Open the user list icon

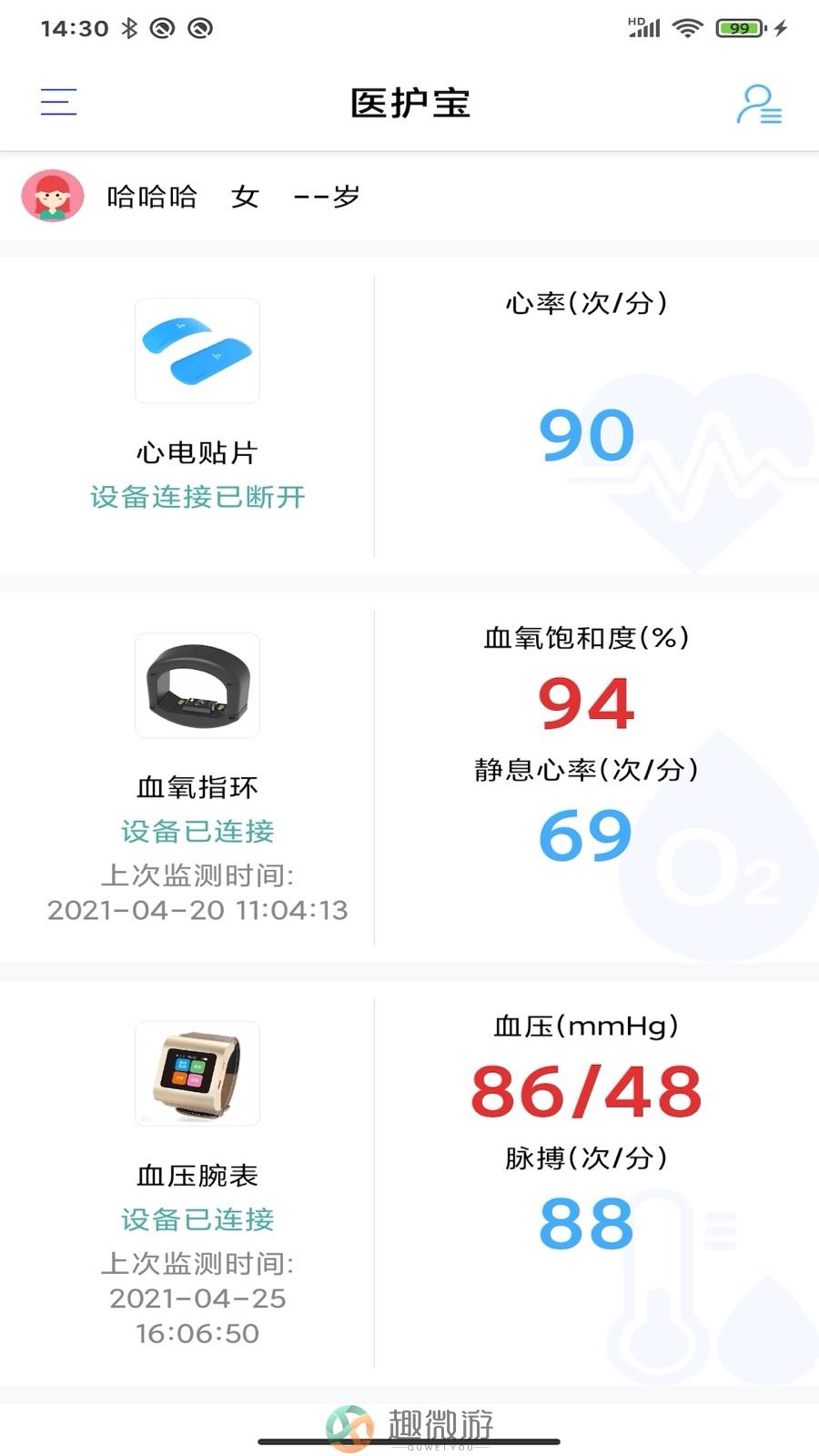click(x=759, y=104)
